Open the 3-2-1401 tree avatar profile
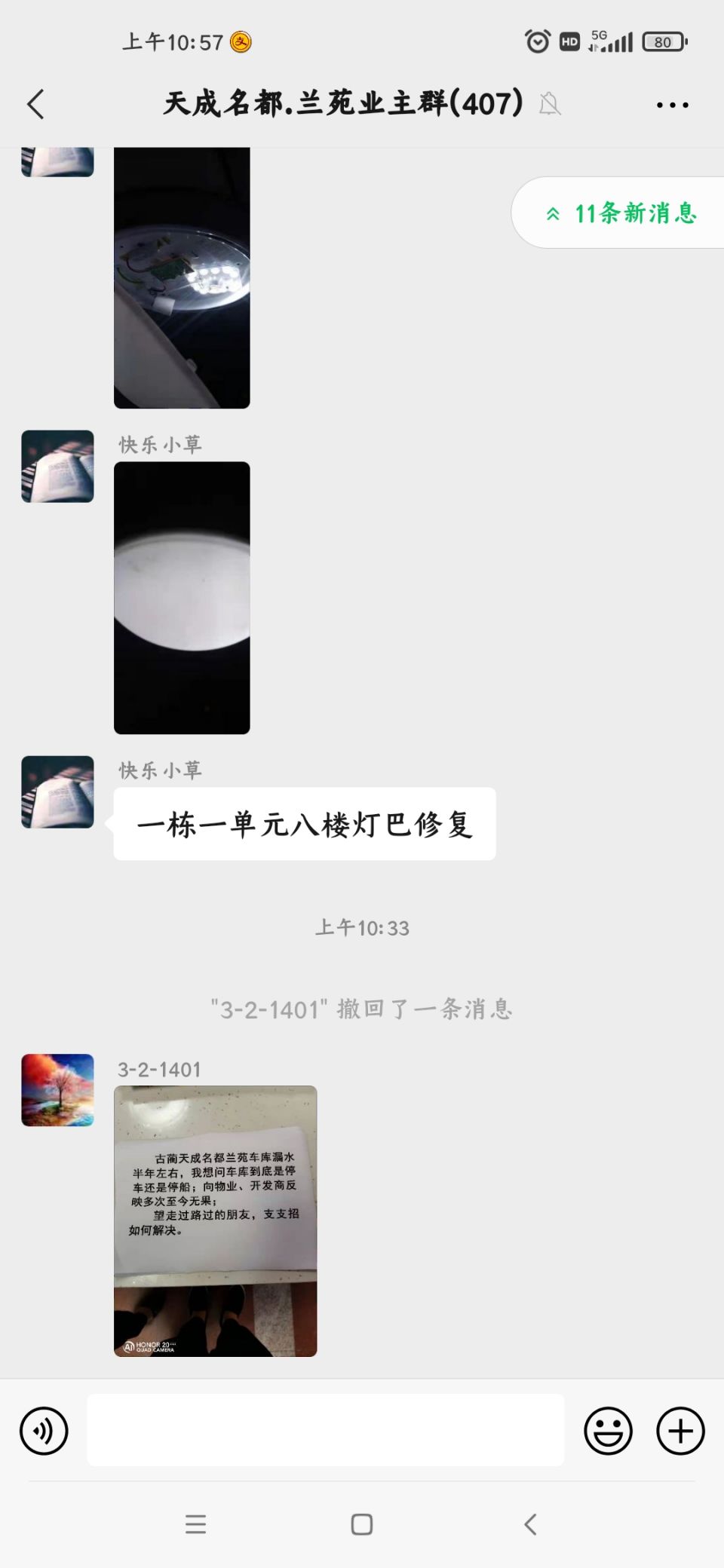This screenshot has height=1568, width=724. point(58,1090)
